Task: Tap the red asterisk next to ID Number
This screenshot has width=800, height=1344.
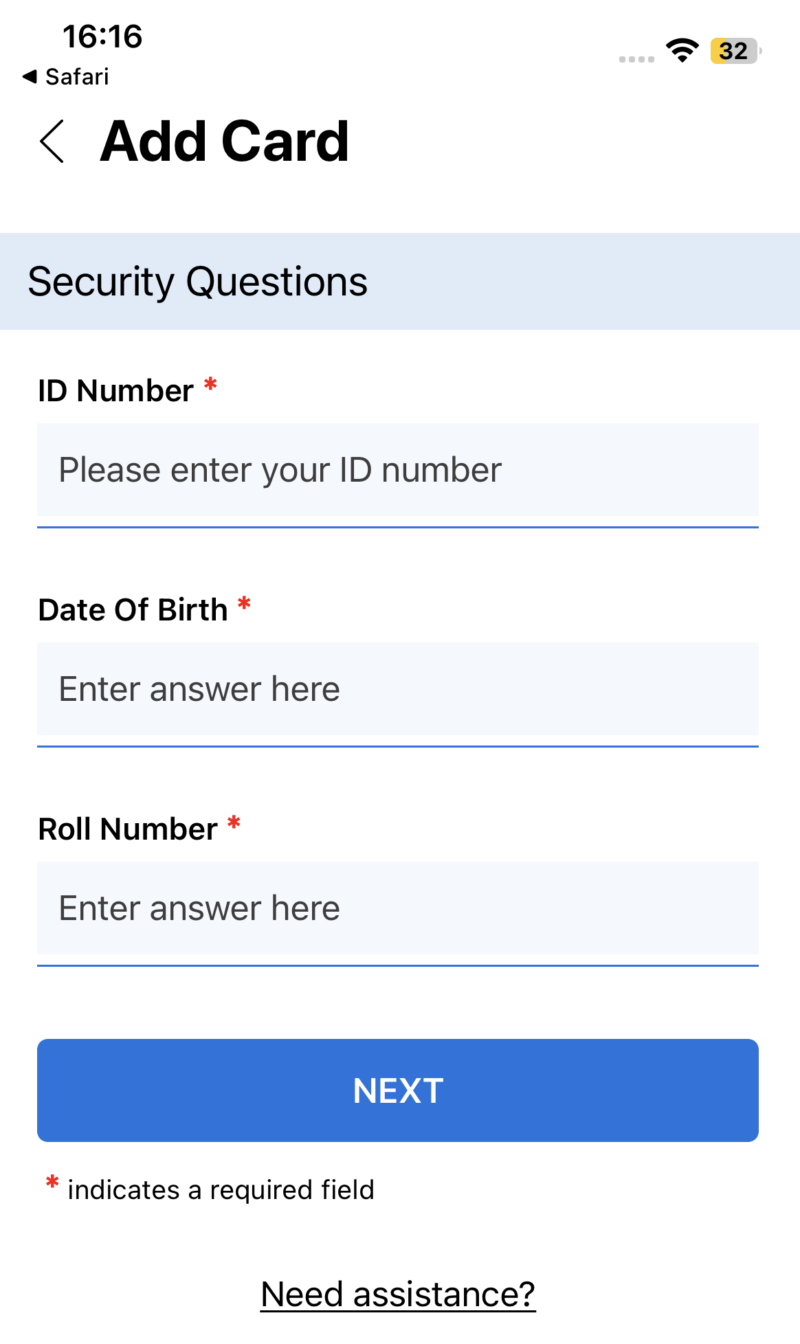Action: (x=209, y=383)
